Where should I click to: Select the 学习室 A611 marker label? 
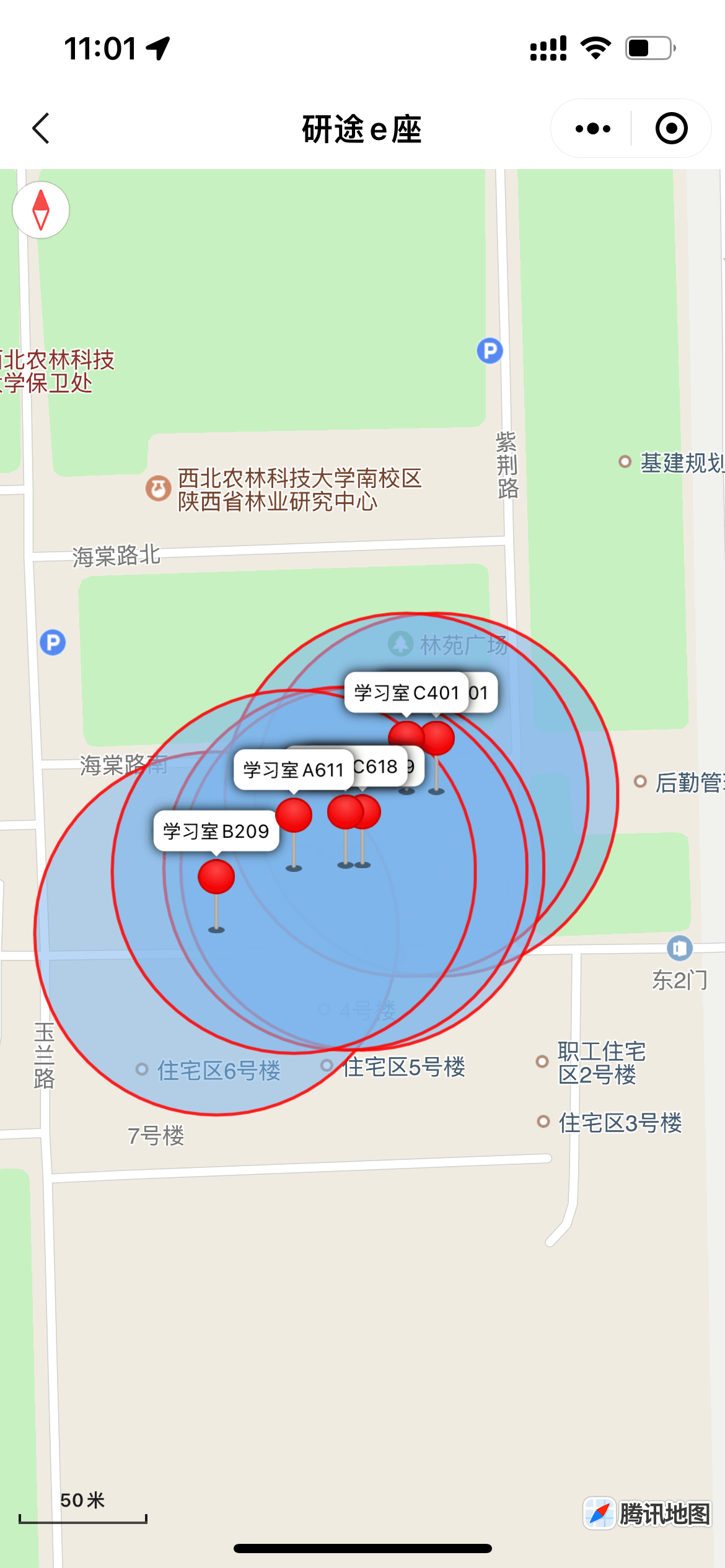(293, 770)
